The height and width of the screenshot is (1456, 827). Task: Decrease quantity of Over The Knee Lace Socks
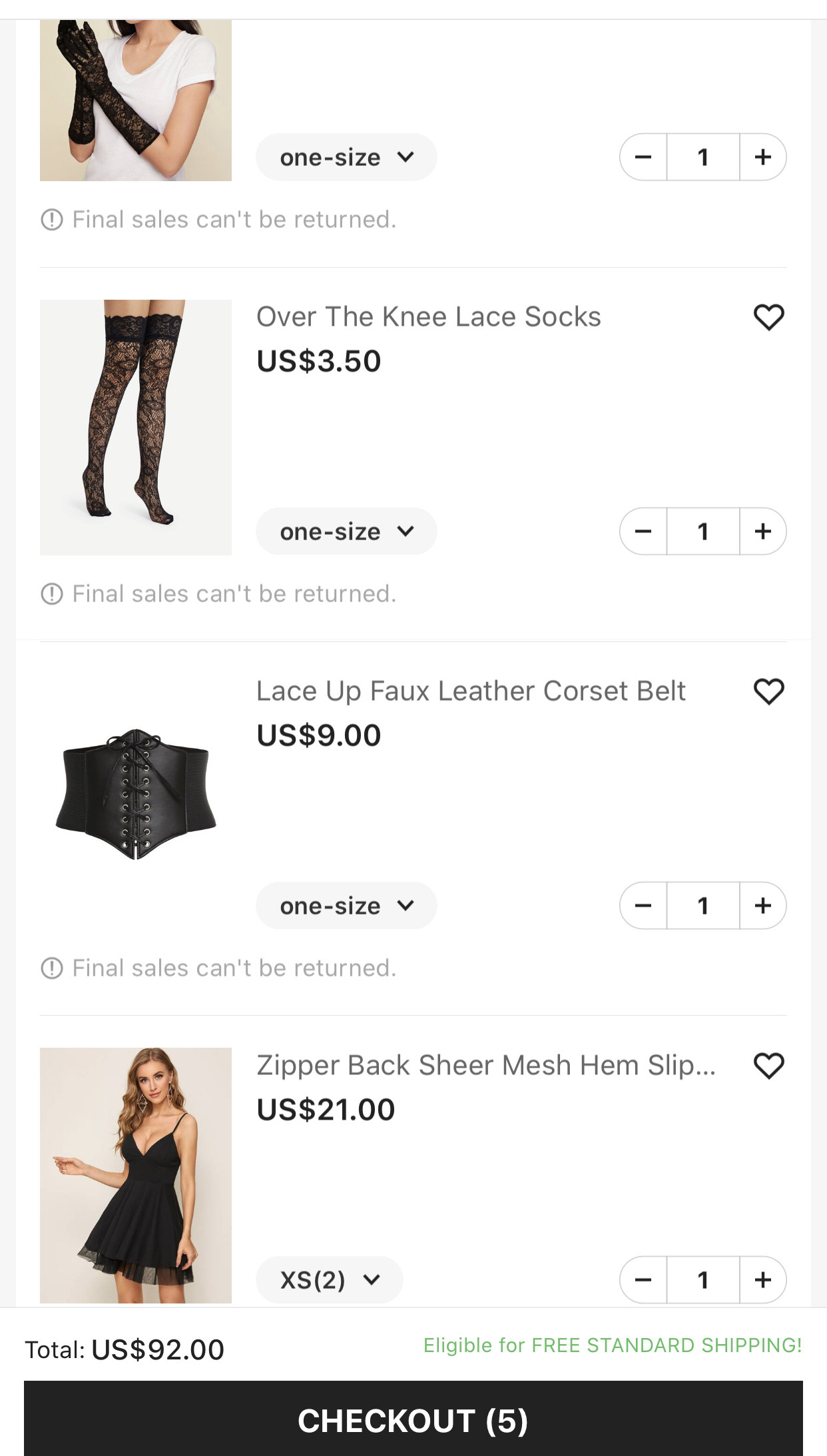pos(643,532)
